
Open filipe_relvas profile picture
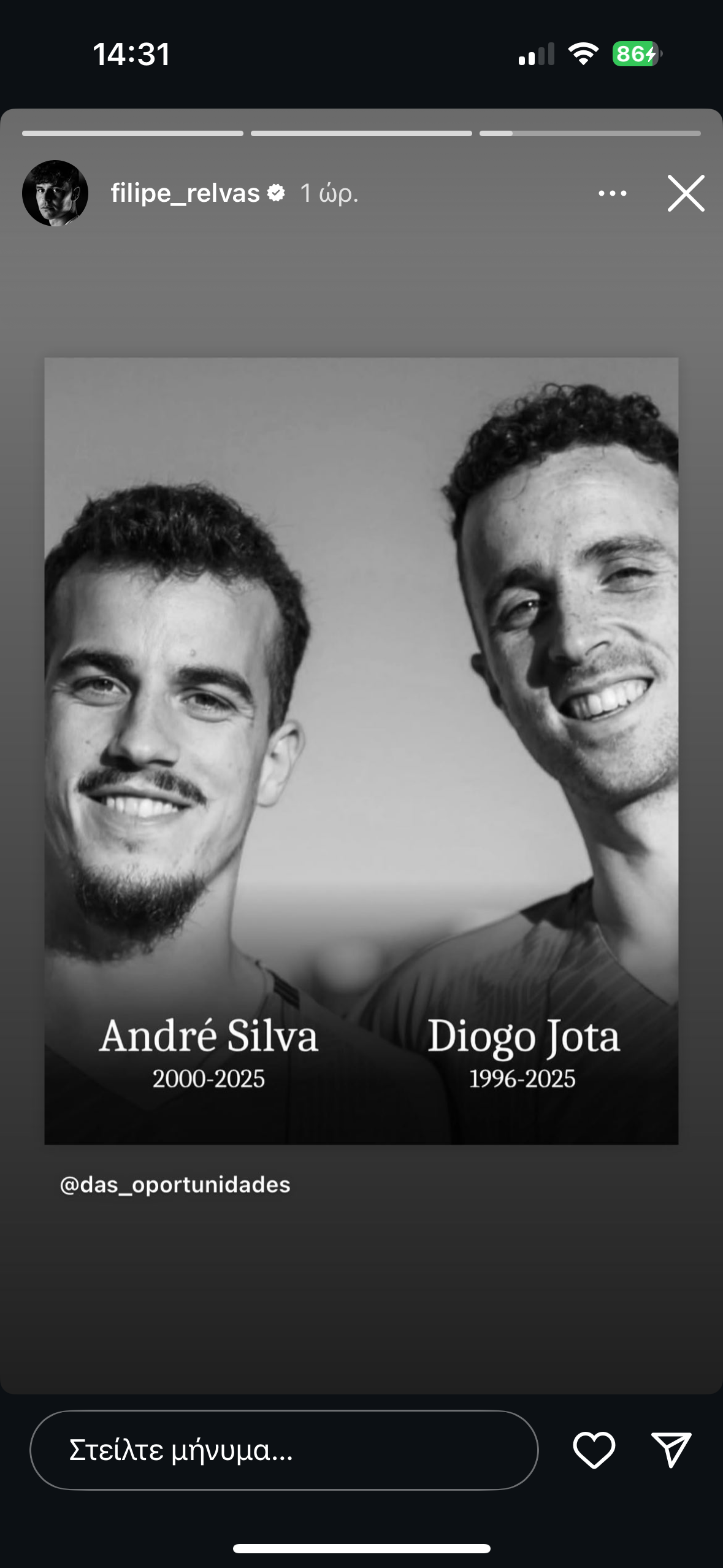tap(55, 193)
